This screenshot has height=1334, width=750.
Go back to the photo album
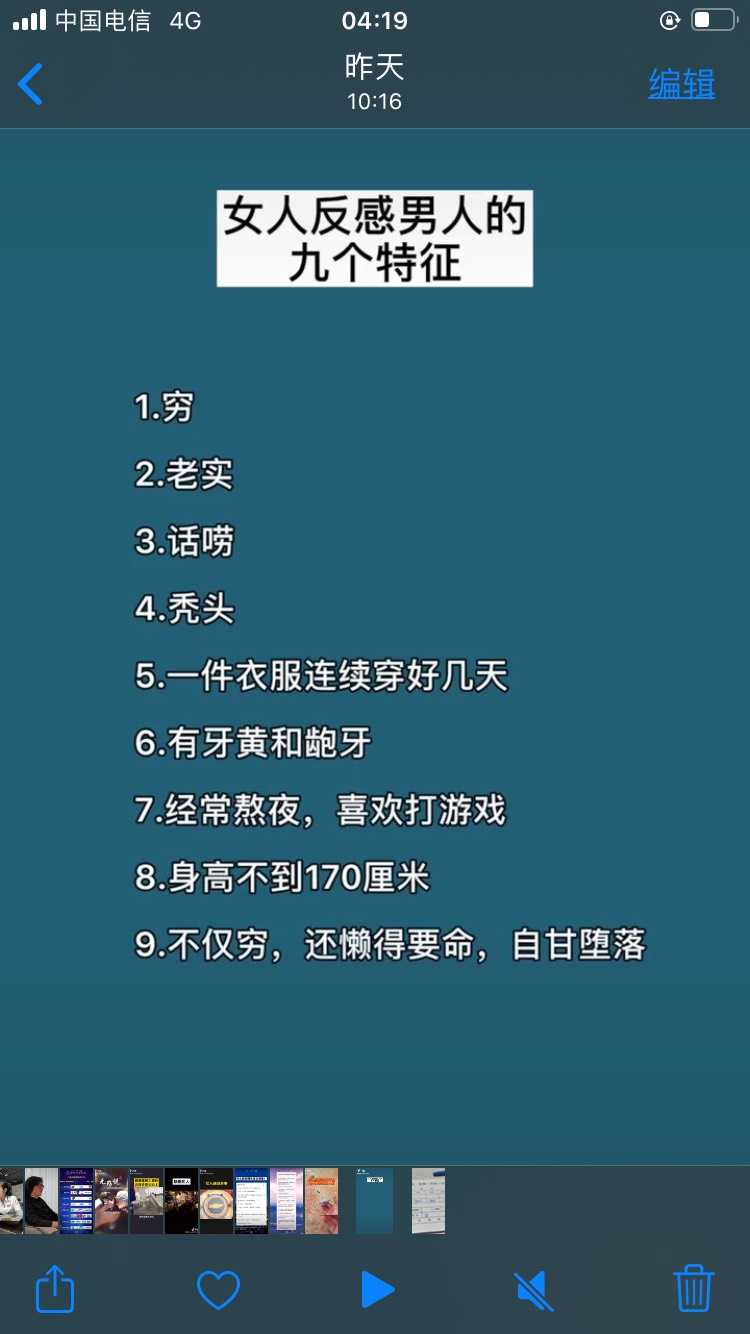click(x=32, y=84)
